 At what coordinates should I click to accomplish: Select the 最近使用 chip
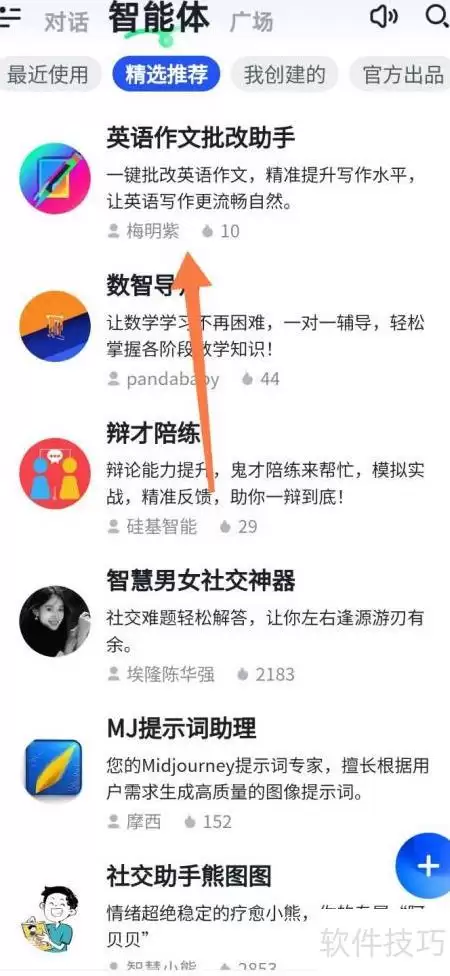coord(49,74)
